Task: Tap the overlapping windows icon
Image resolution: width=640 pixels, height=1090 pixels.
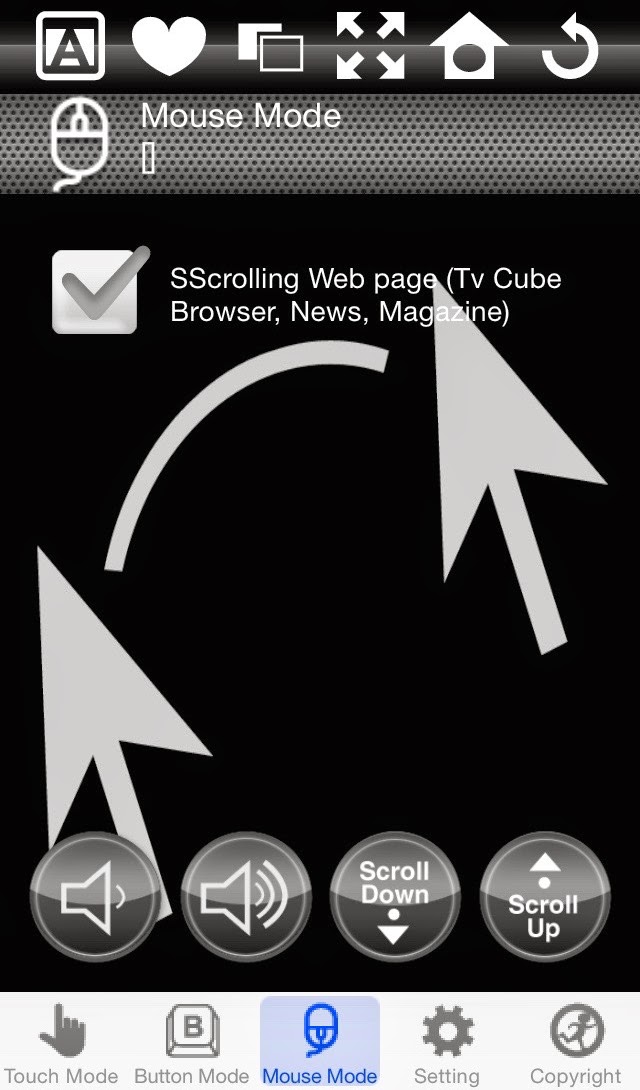Action: tap(270, 48)
